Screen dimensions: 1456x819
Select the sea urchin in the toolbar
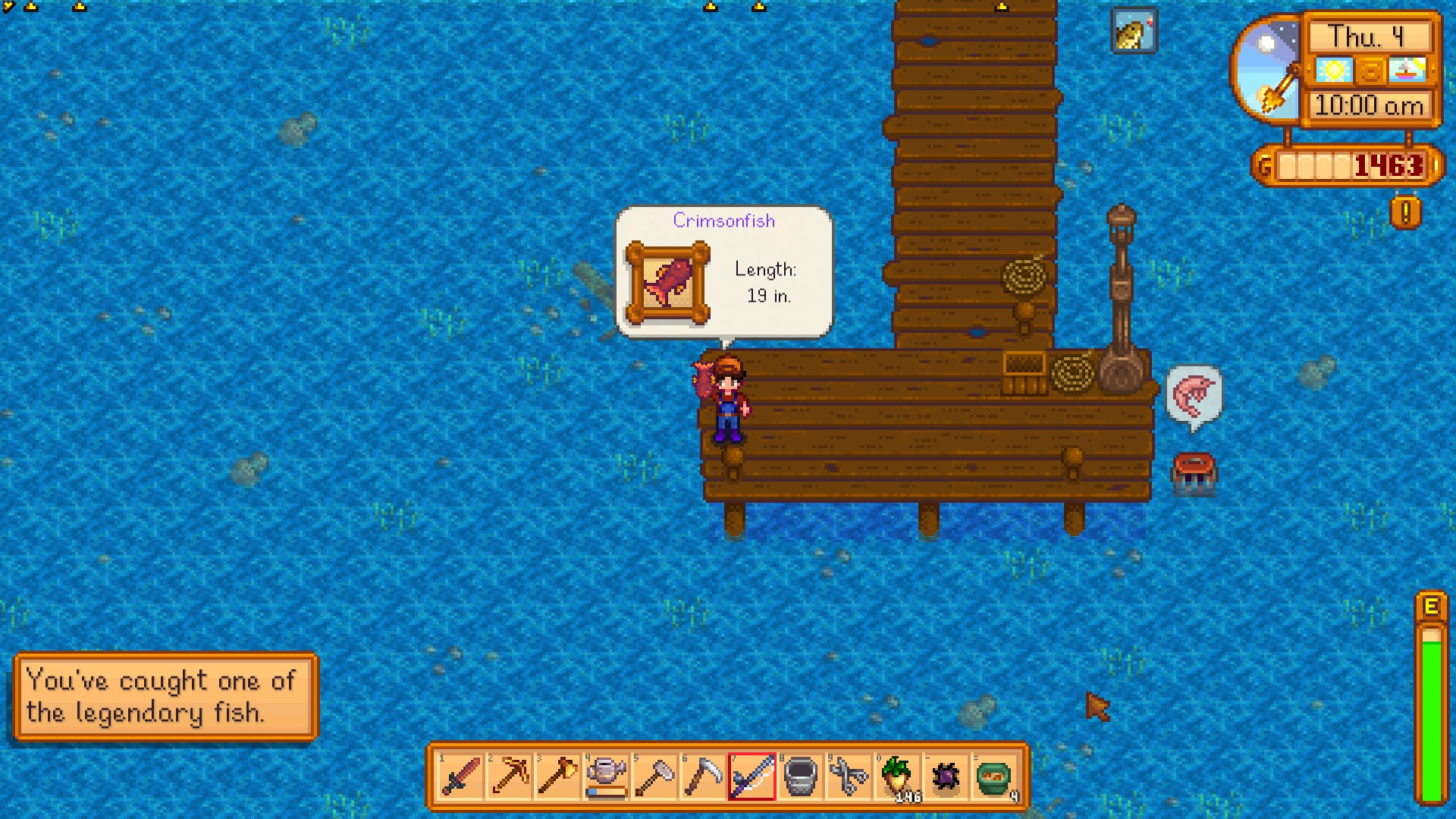(x=946, y=777)
